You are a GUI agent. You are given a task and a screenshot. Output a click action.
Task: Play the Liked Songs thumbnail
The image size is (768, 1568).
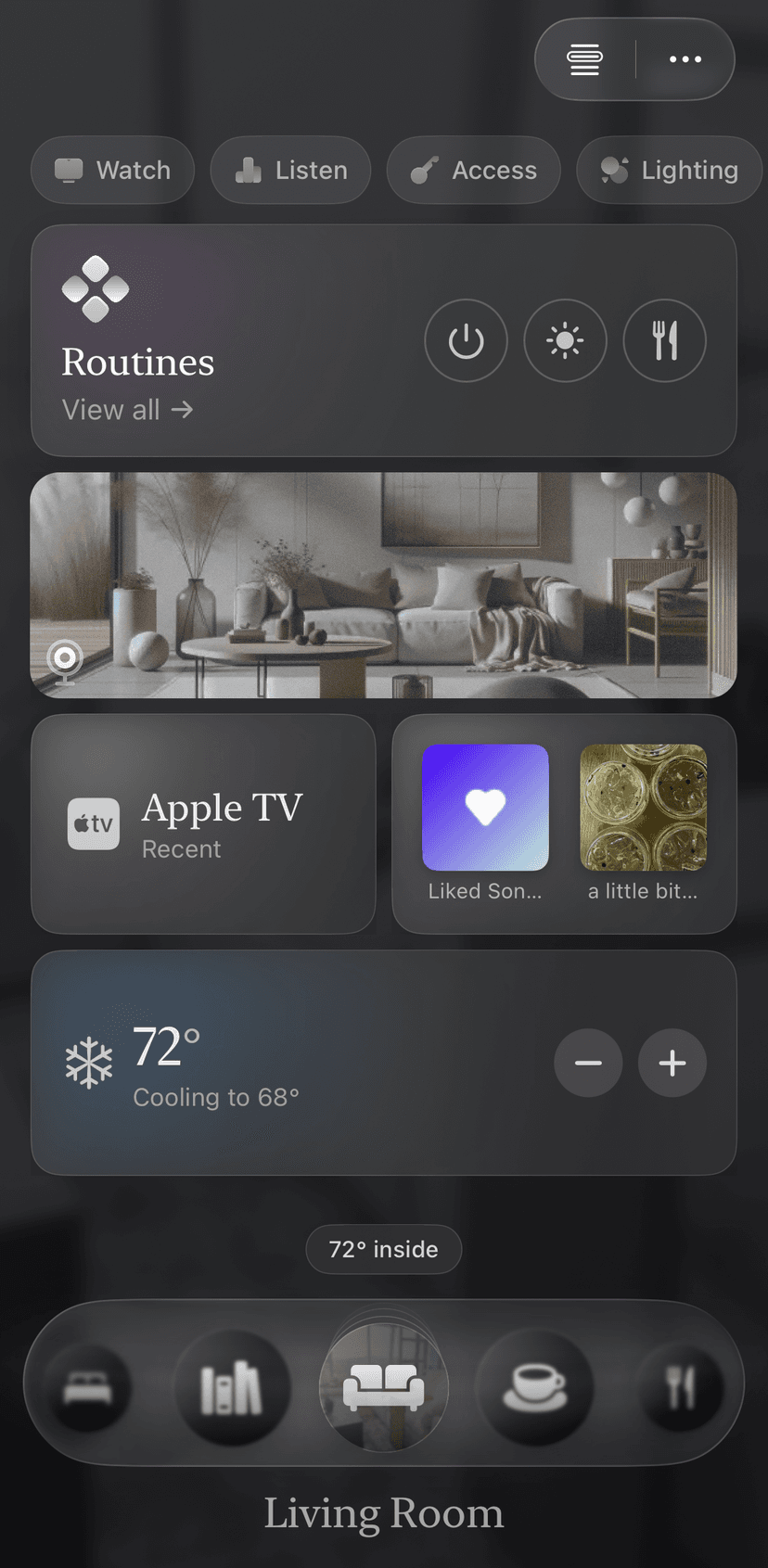tap(485, 807)
